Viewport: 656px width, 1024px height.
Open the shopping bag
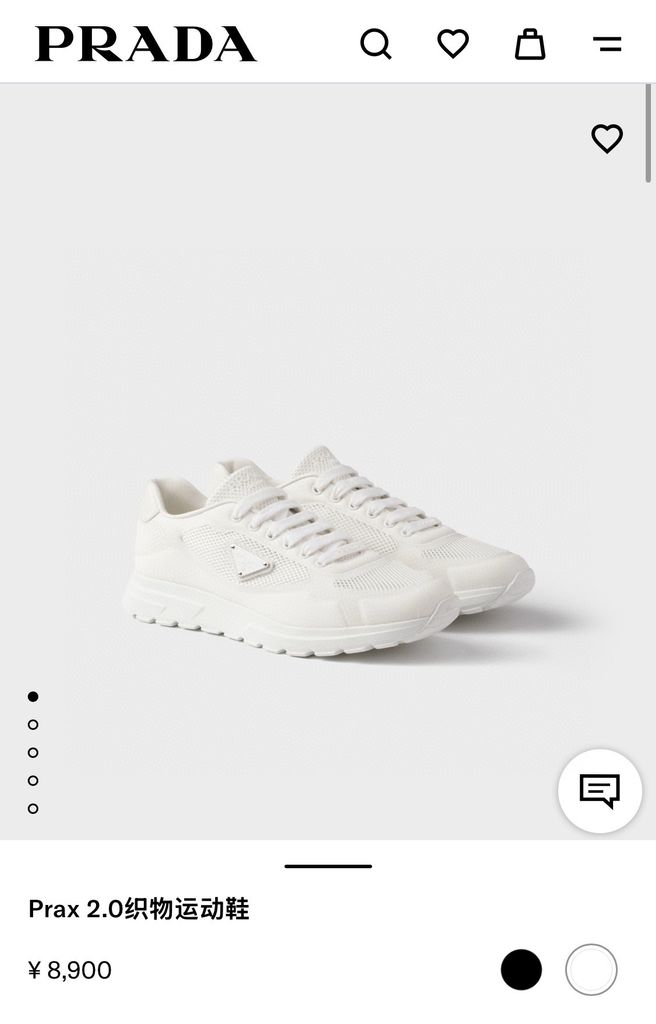coord(530,43)
